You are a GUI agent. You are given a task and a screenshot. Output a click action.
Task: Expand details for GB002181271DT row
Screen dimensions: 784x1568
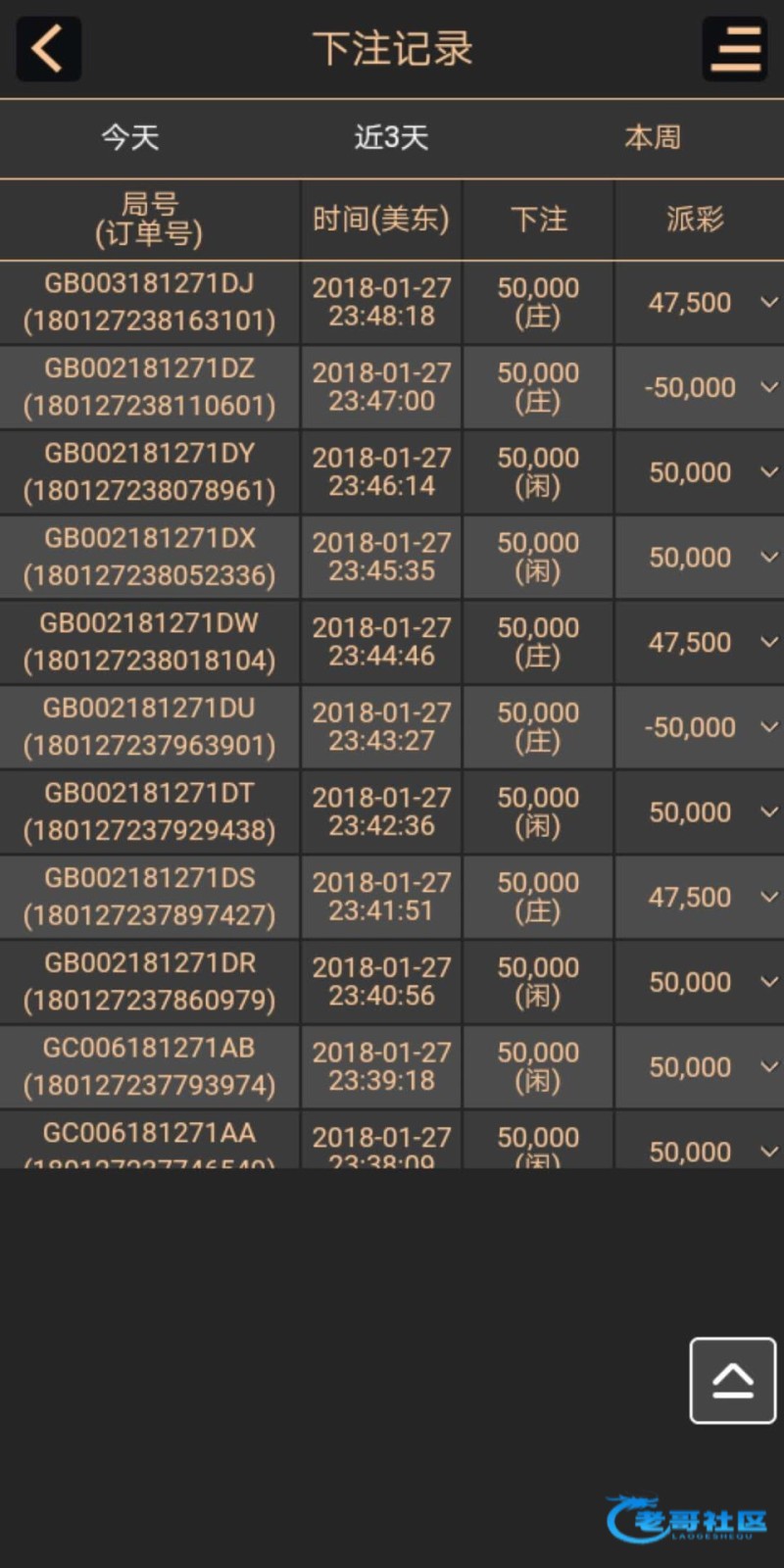coord(769,811)
